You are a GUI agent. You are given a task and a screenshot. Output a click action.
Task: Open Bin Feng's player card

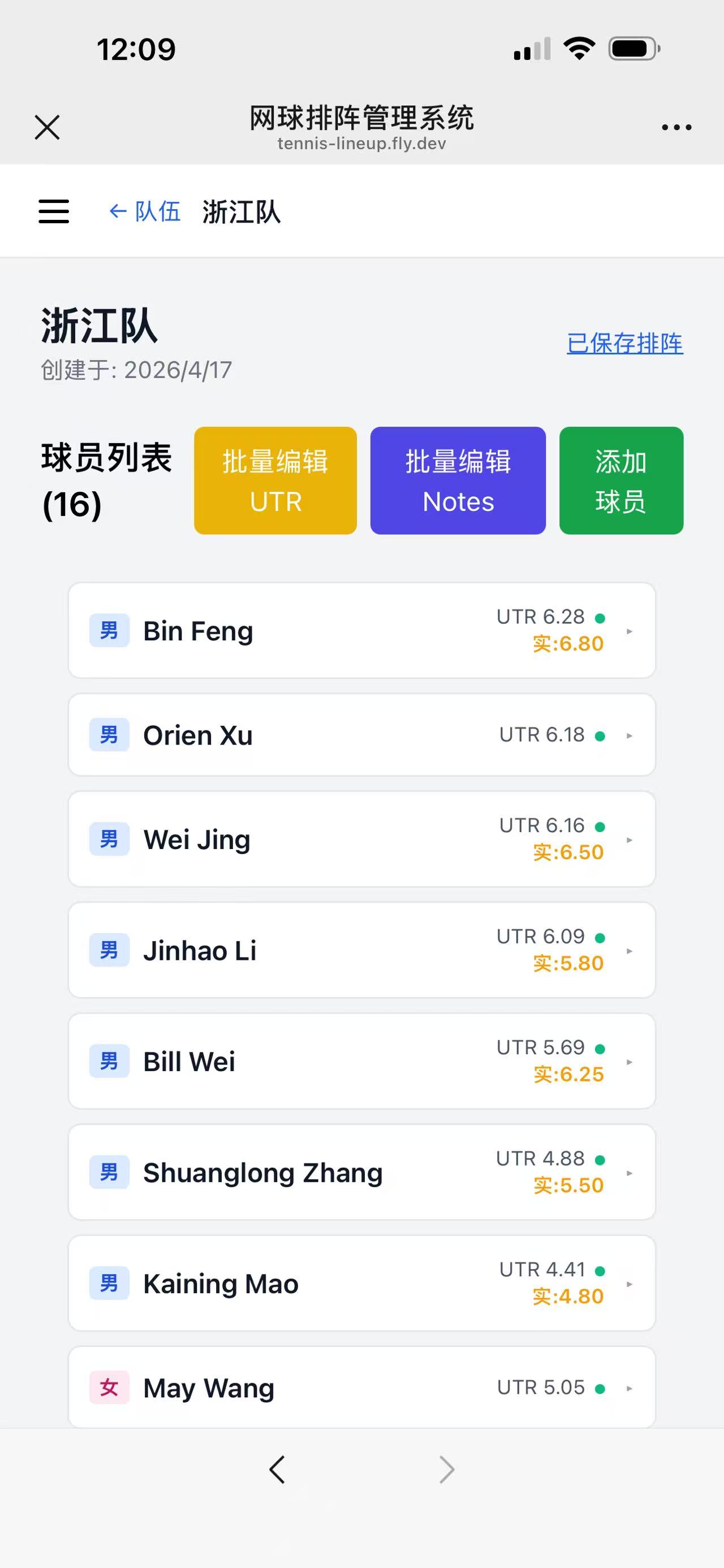pos(361,631)
